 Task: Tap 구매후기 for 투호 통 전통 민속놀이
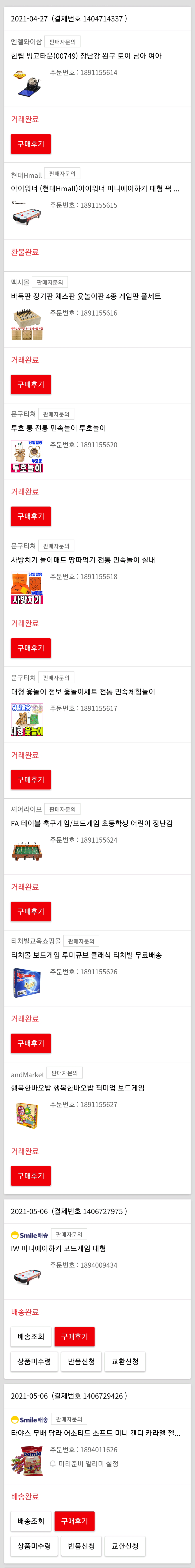click(30, 516)
